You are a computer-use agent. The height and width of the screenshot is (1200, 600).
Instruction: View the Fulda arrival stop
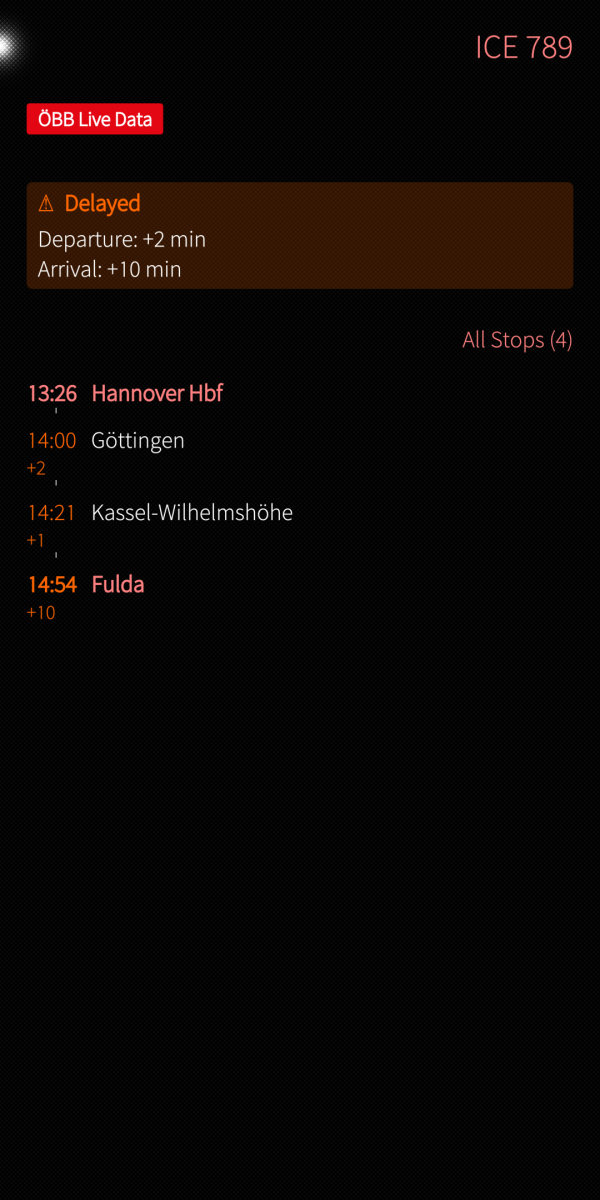click(118, 585)
